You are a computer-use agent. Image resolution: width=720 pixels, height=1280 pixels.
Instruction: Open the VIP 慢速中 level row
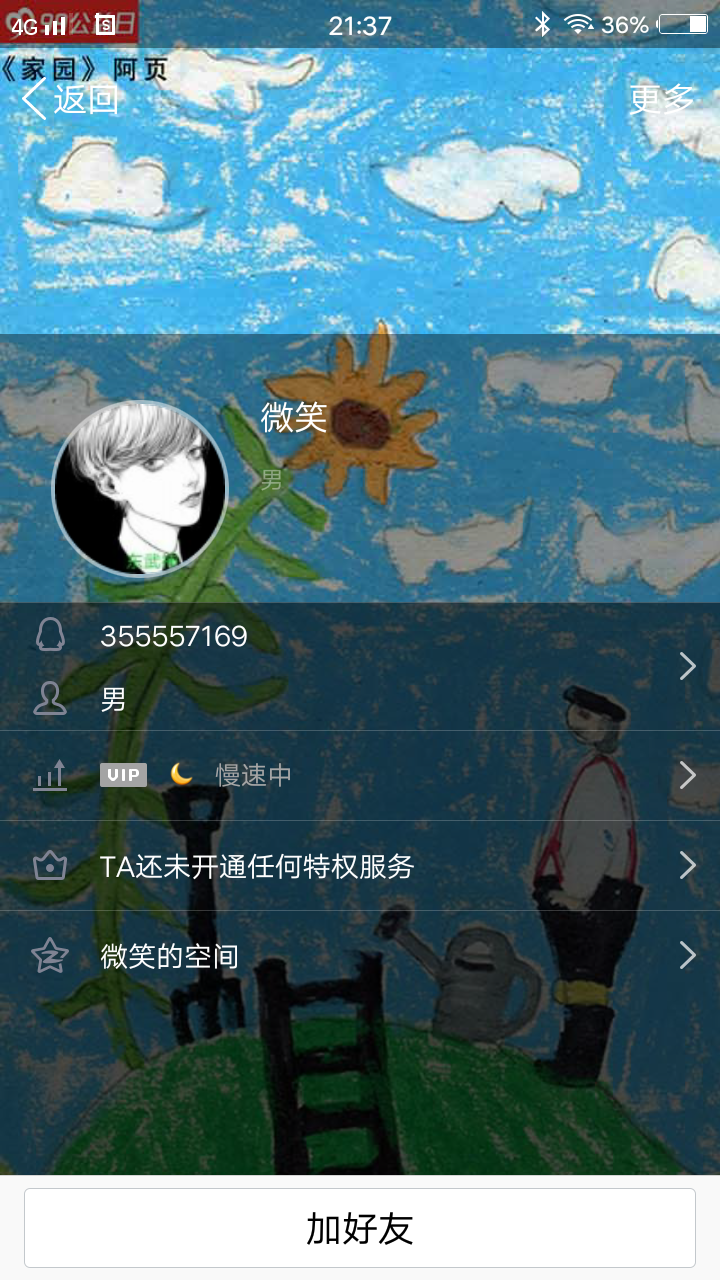(x=360, y=775)
